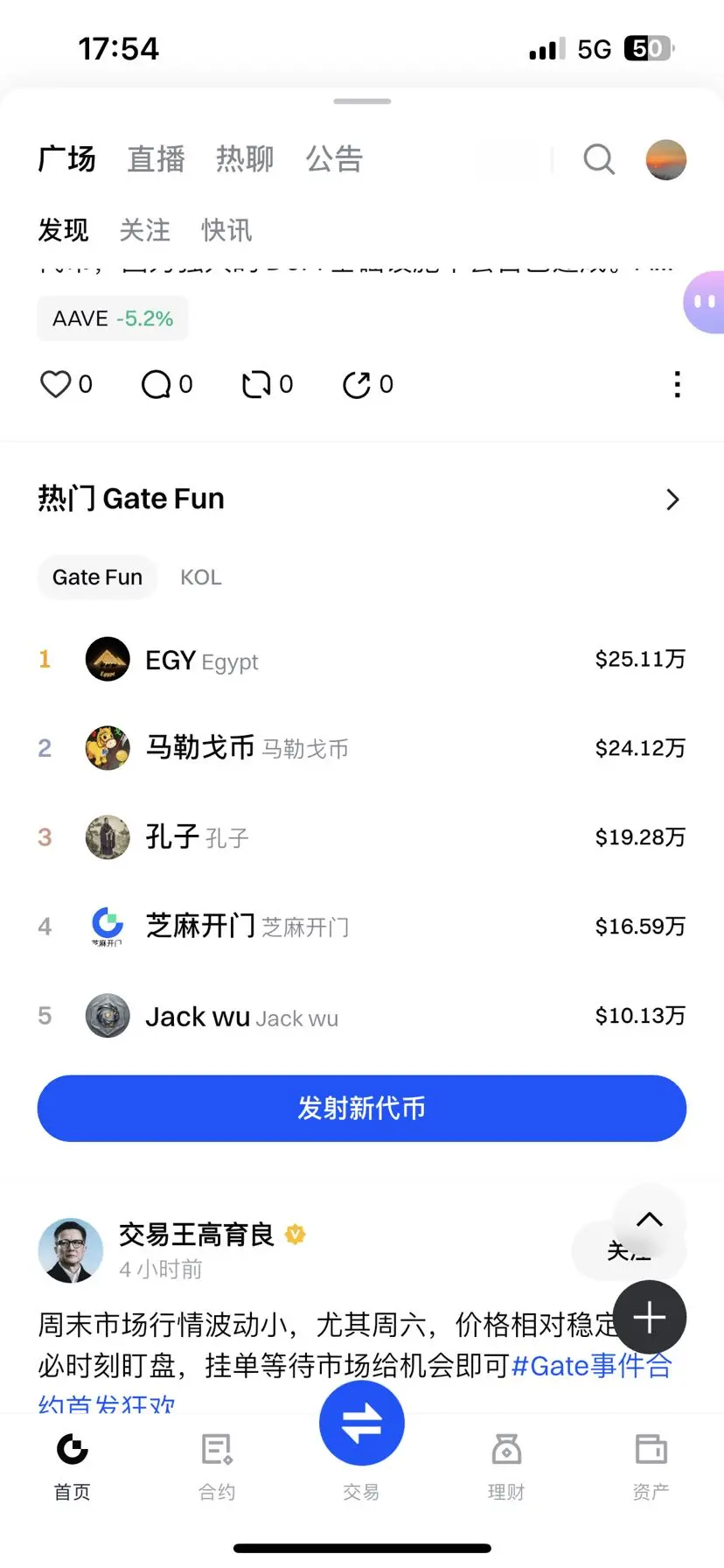Open the profile avatar at top right
Screen dimensions: 724x1568
coord(666,159)
